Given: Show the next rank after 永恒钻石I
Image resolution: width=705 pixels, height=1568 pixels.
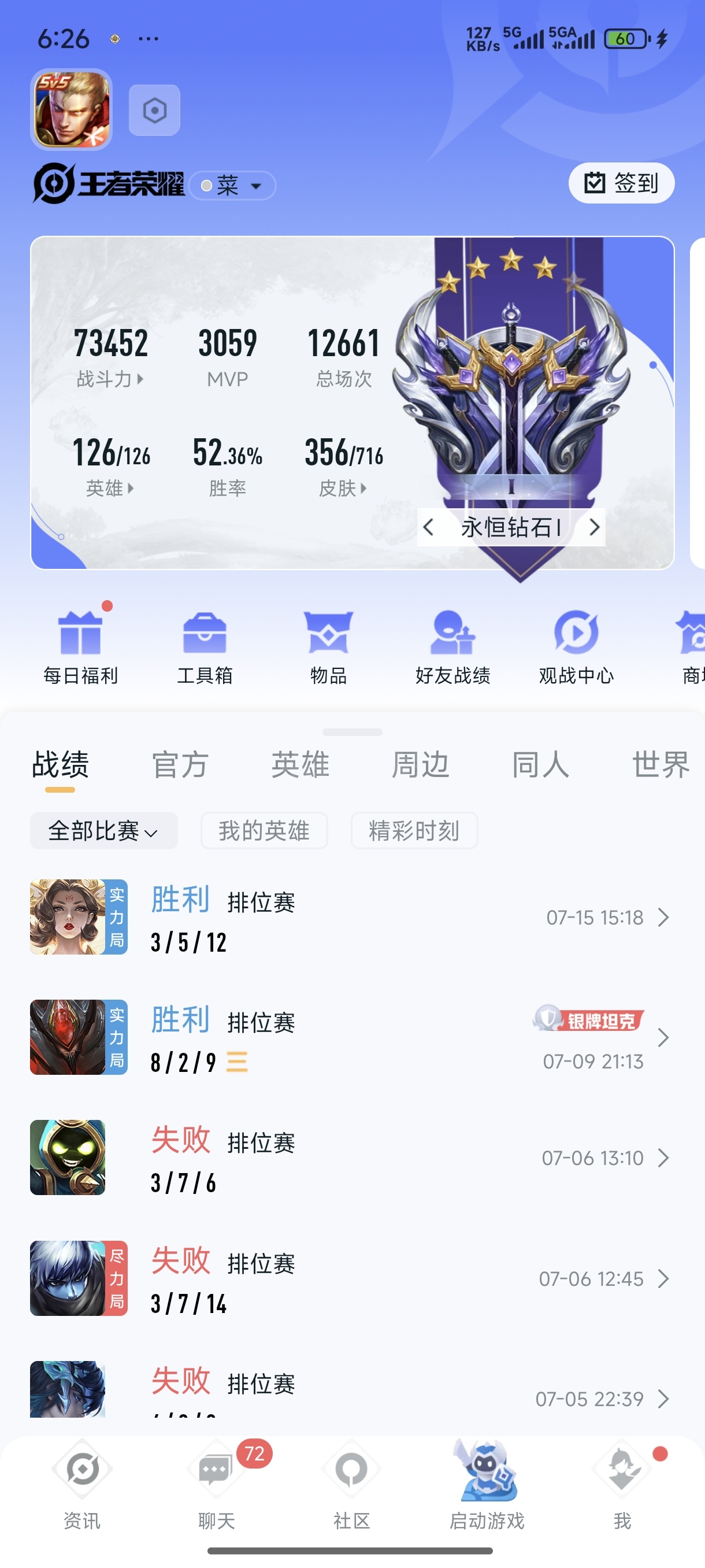Looking at the screenshot, I should coord(594,527).
